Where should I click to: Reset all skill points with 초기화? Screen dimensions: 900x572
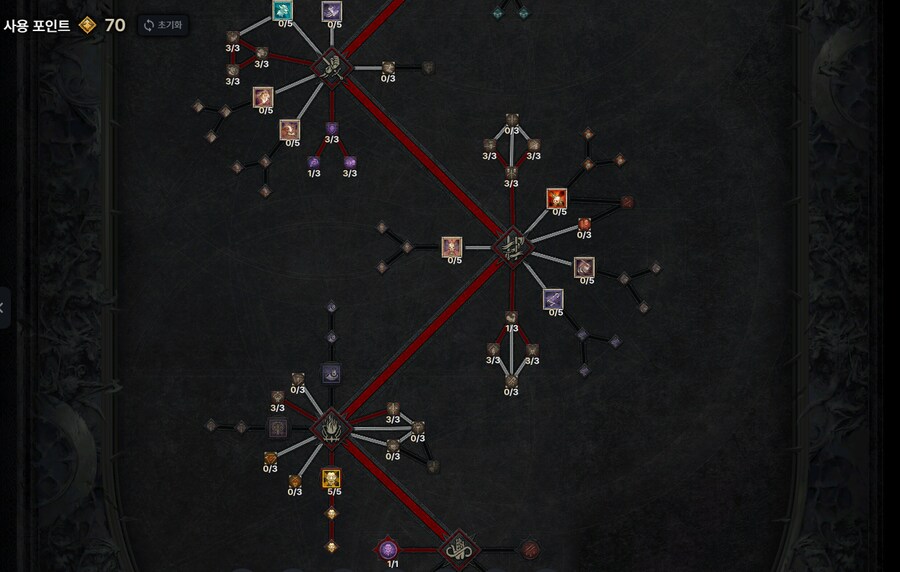[163, 25]
